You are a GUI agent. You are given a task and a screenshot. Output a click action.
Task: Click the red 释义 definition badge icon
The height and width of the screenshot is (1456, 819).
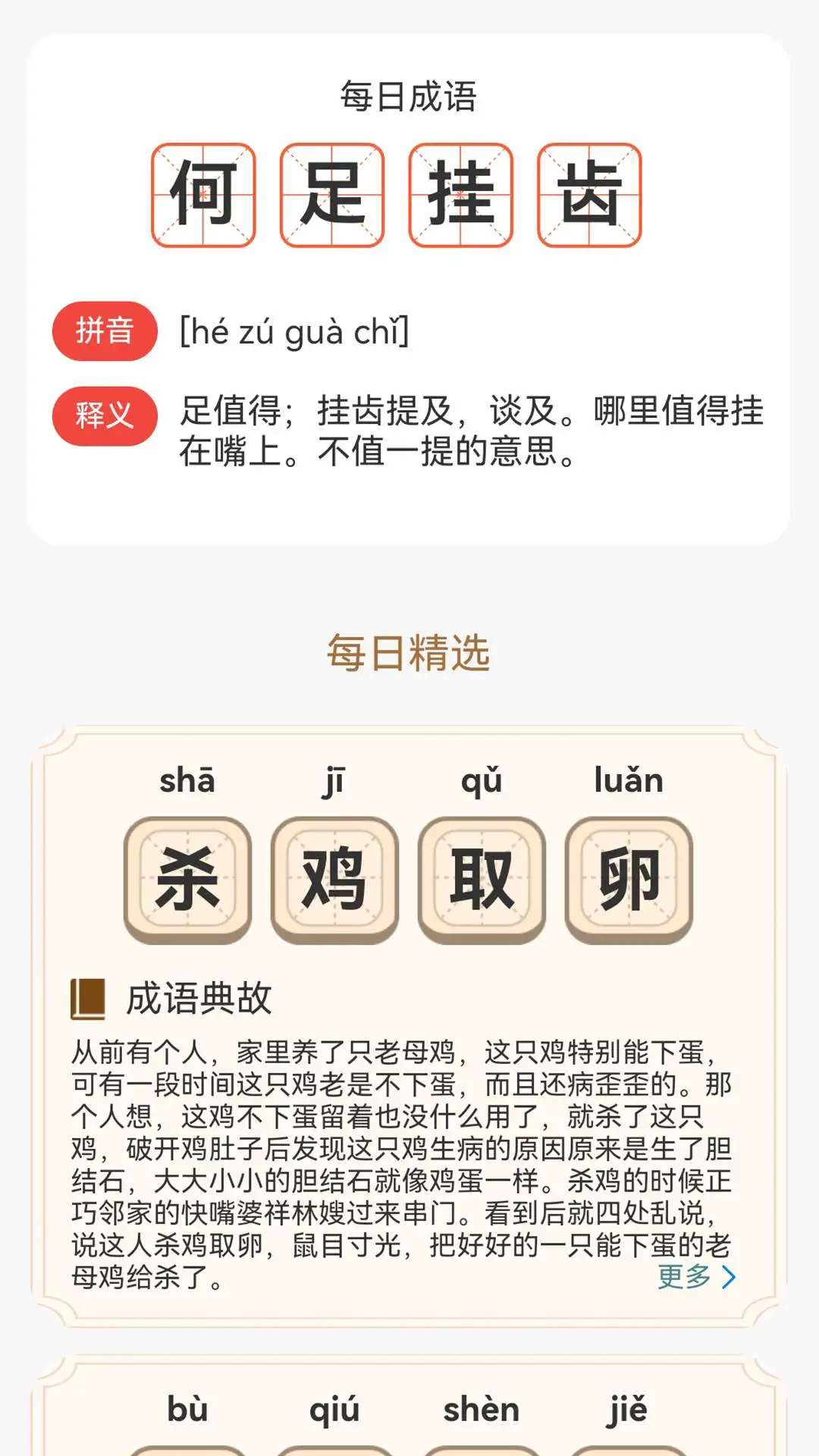click(x=105, y=416)
